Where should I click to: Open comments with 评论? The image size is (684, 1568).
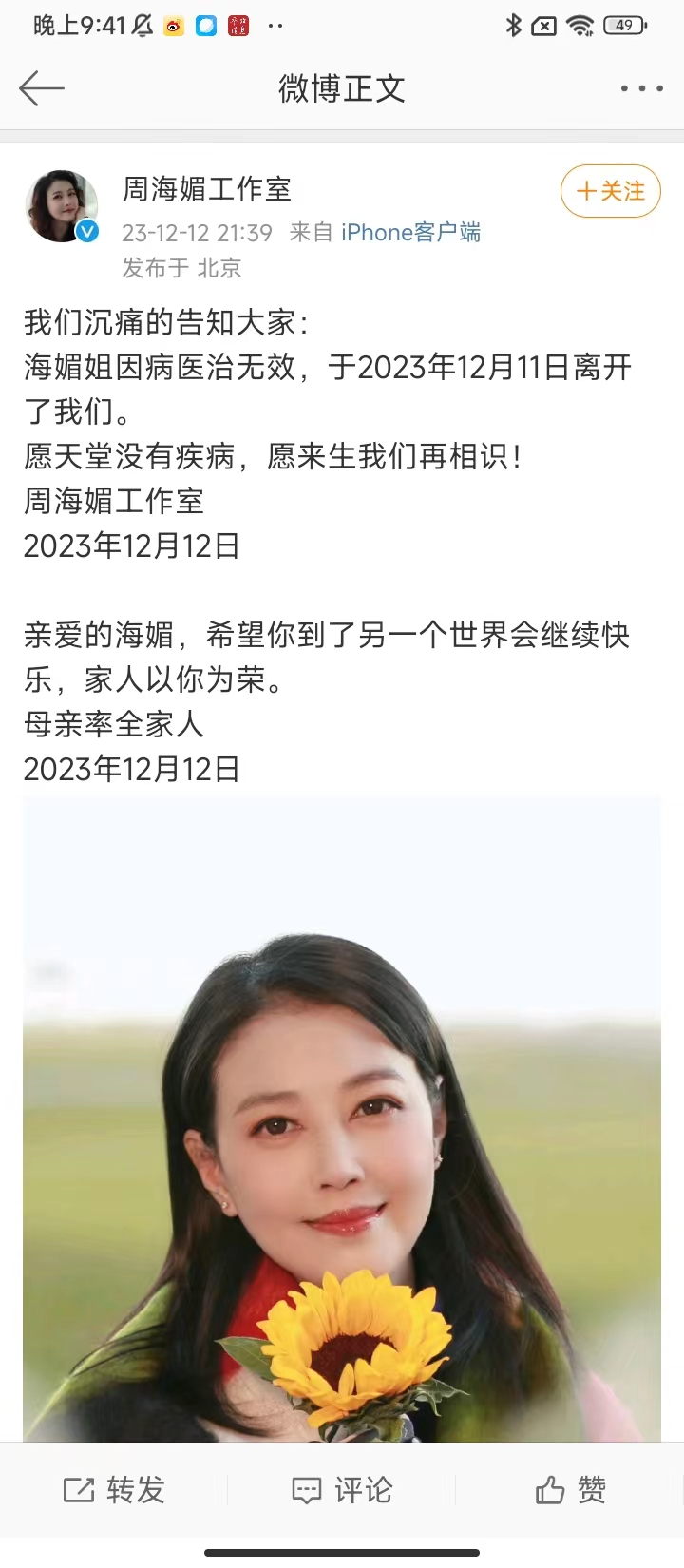click(342, 1490)
